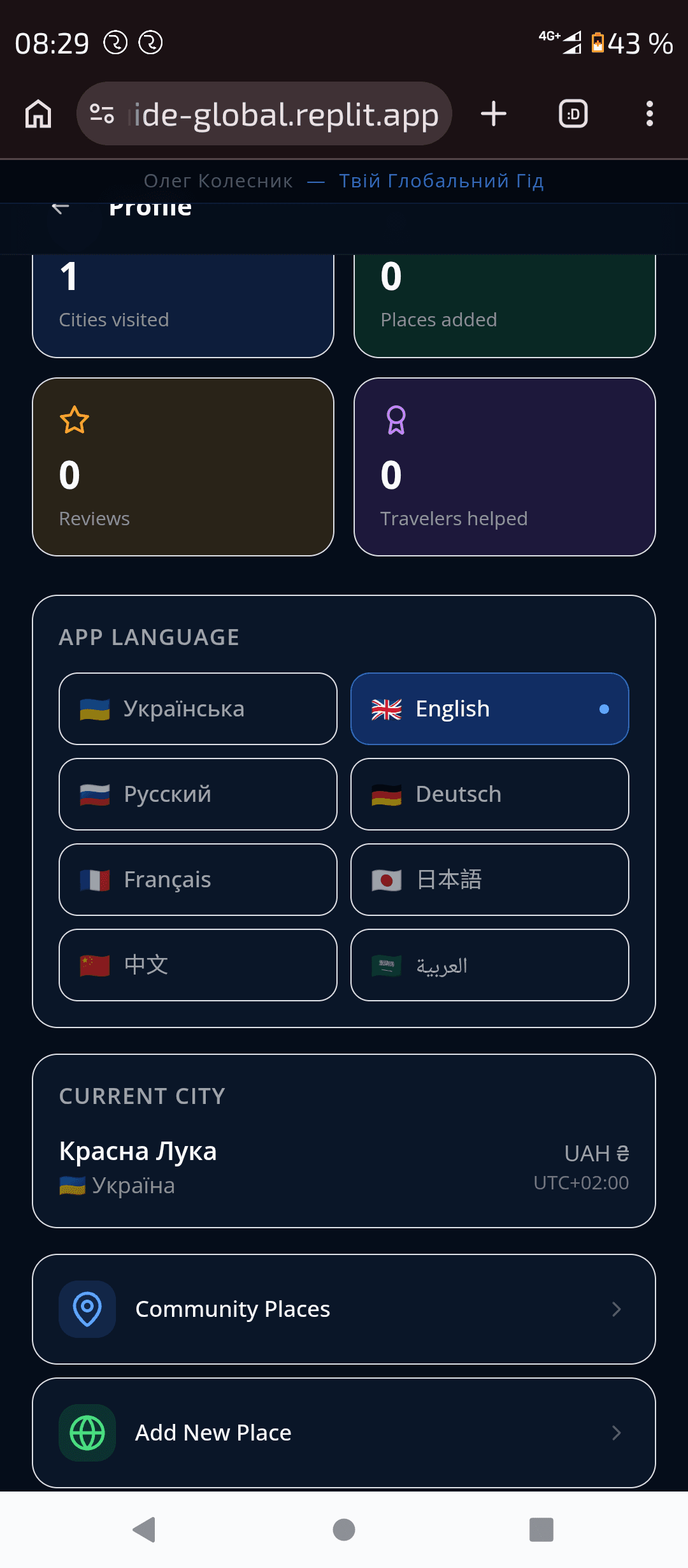Switch app language to Русский
This screenshot has width=688, height=1568.
click(x=197, y=794)
